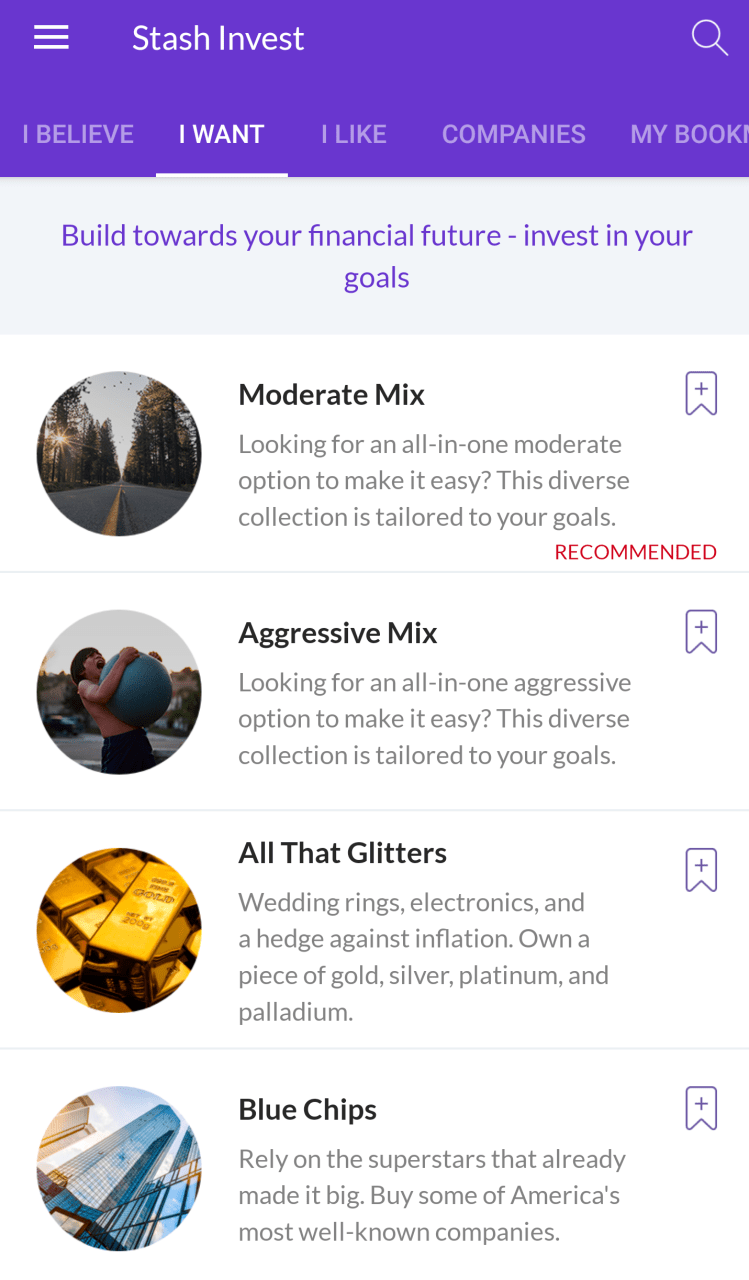Screen dimensions: 749x1280
Task: Add Blue Chips to bookmarks
Action: coord(701,1108)
